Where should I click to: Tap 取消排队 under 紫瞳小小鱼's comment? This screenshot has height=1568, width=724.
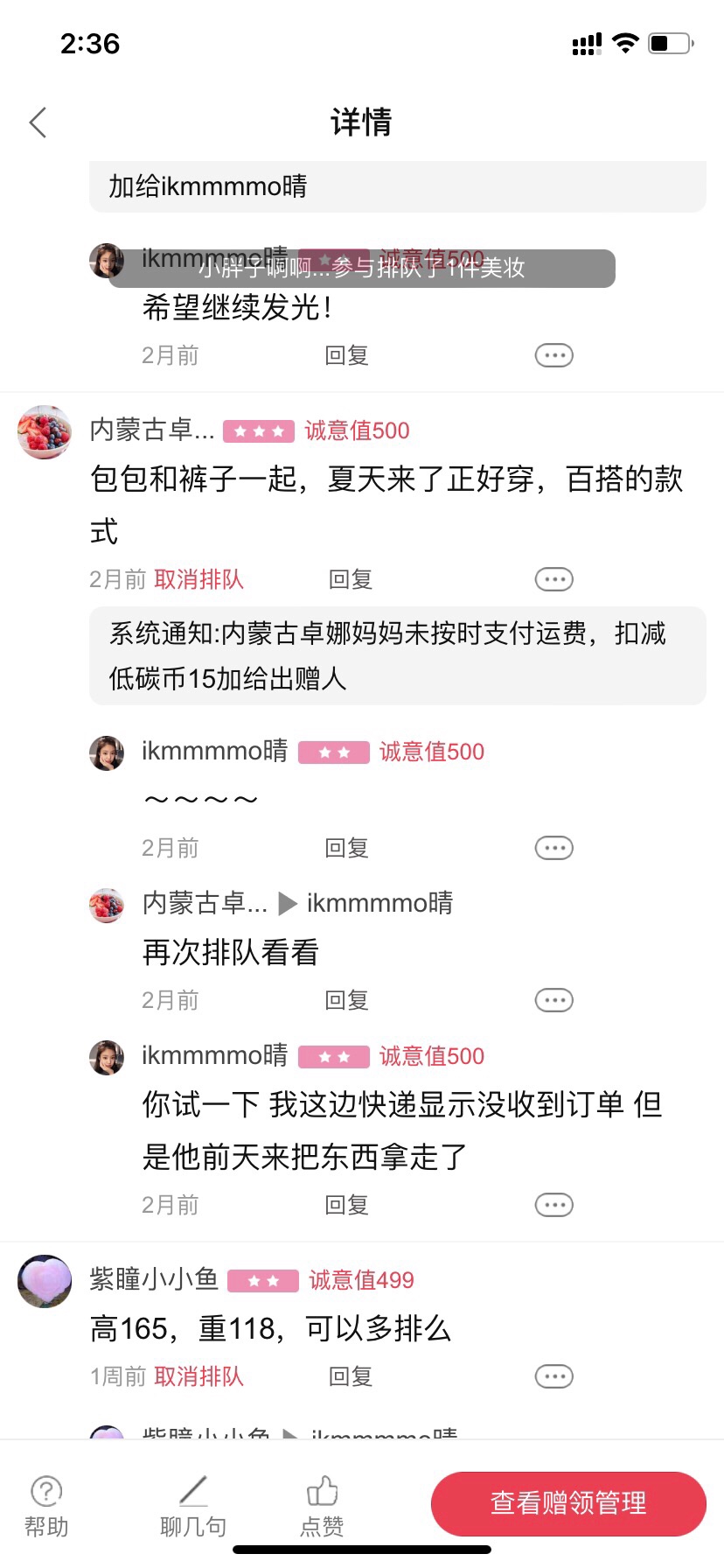pos(198,1376)
